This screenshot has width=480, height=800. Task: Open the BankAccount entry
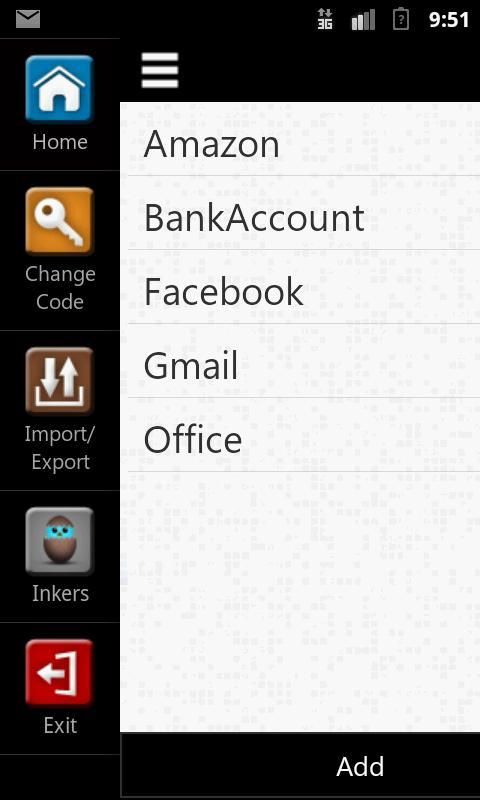300,213
